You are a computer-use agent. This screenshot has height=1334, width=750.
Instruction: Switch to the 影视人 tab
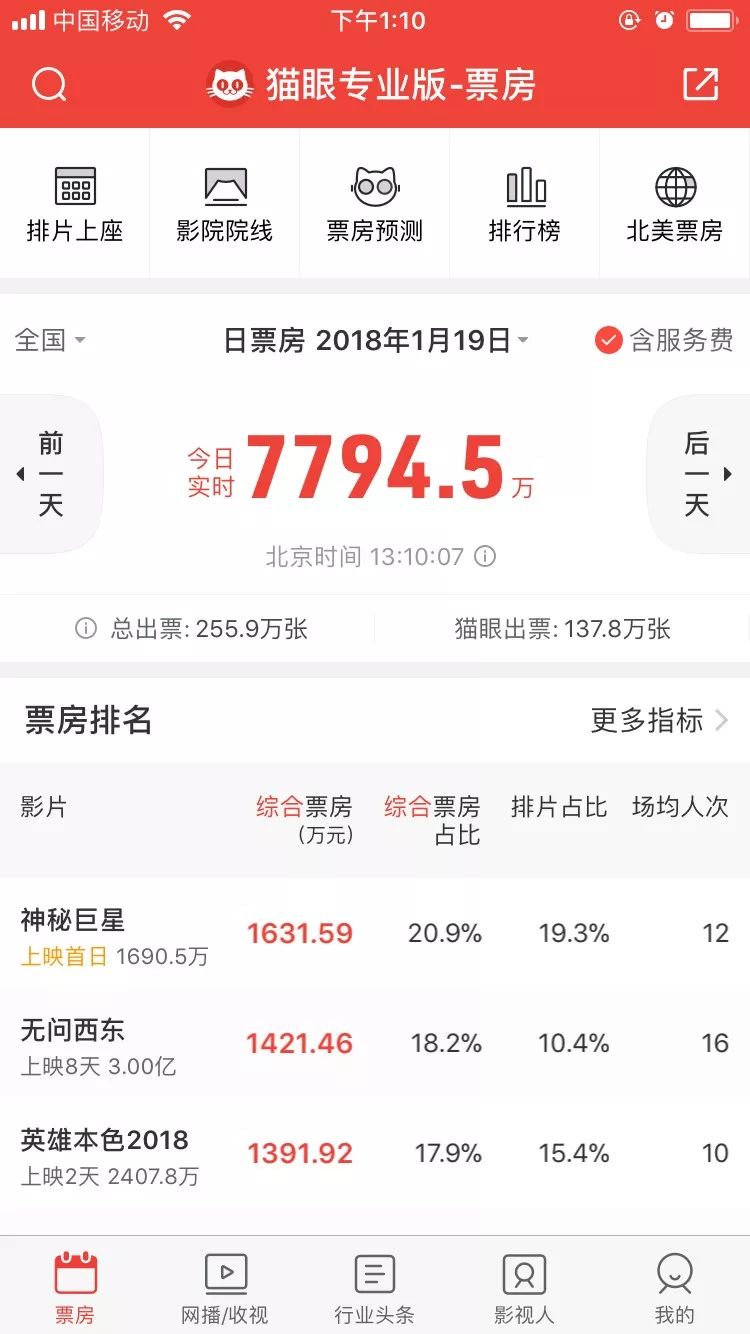tap(524, 1288)
